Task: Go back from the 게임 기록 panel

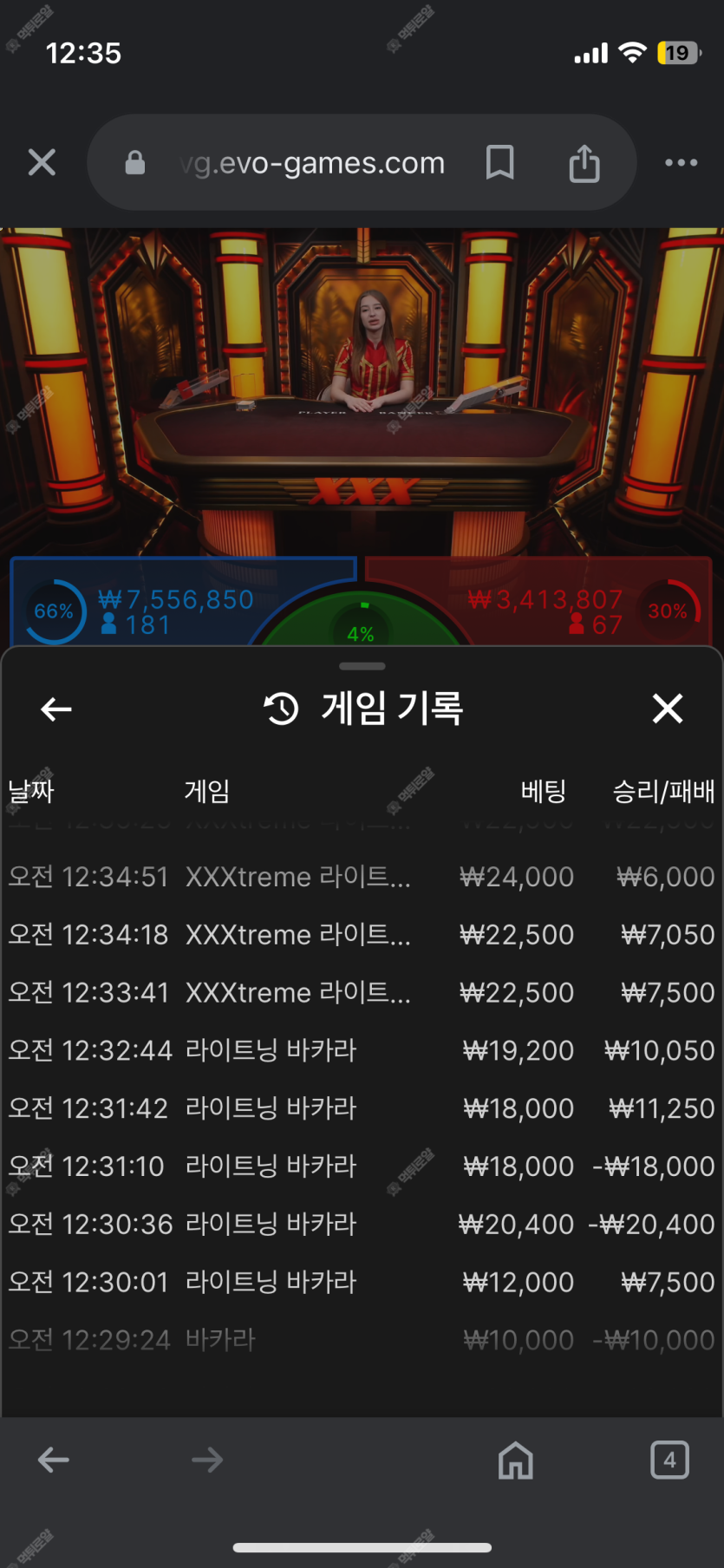Action: 56,709
